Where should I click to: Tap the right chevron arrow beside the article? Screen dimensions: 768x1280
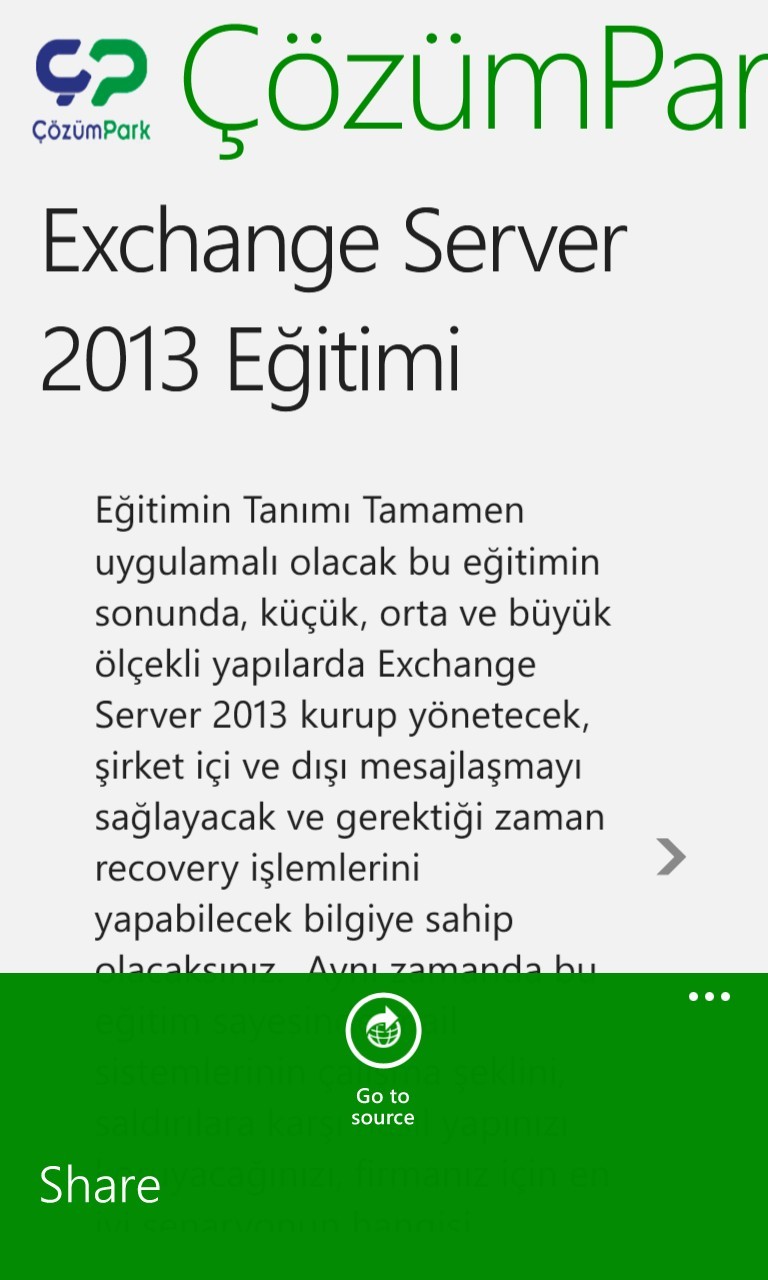[671, 857]
